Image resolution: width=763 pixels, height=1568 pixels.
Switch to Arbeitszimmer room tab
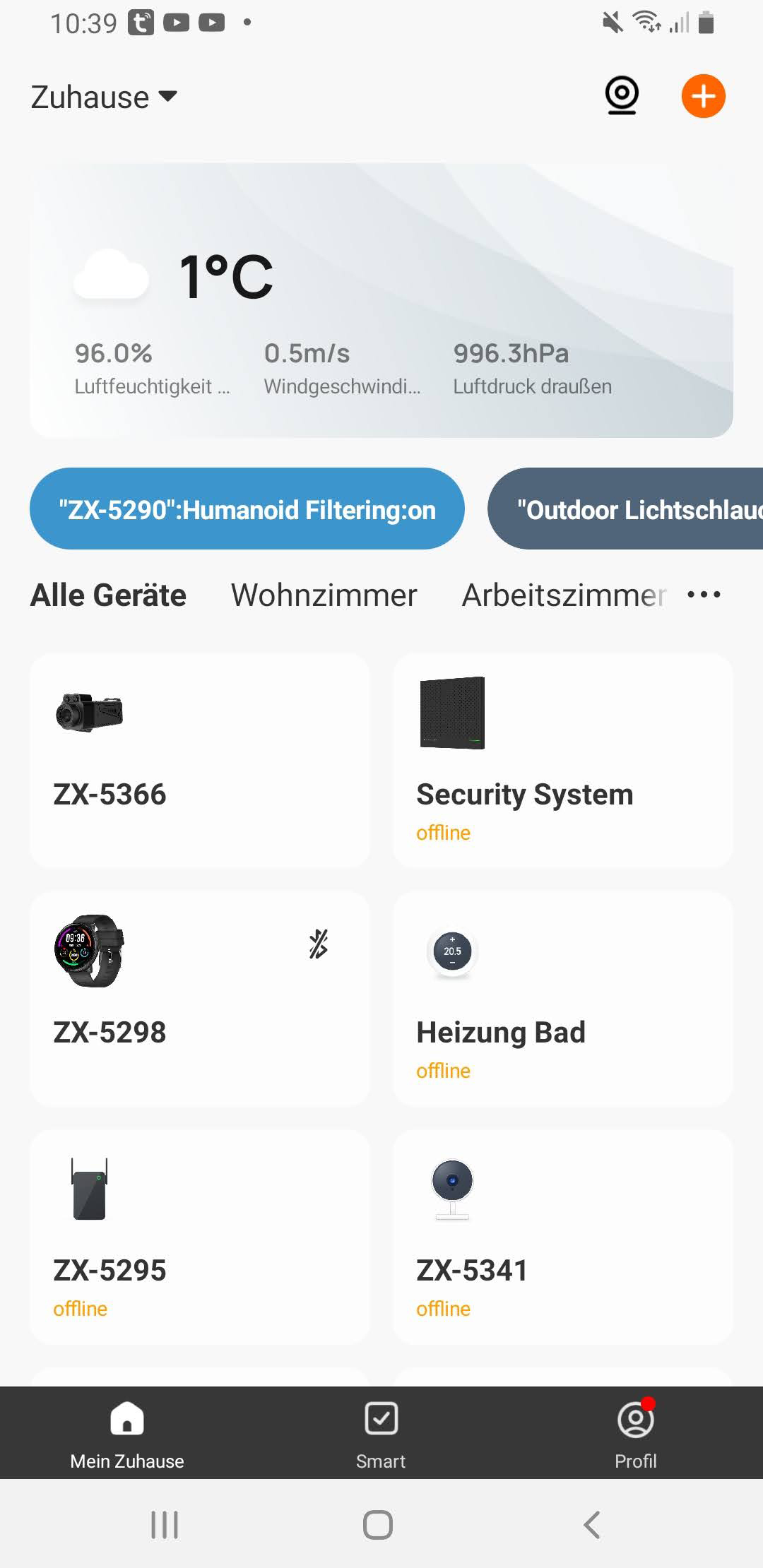[563, 595]
